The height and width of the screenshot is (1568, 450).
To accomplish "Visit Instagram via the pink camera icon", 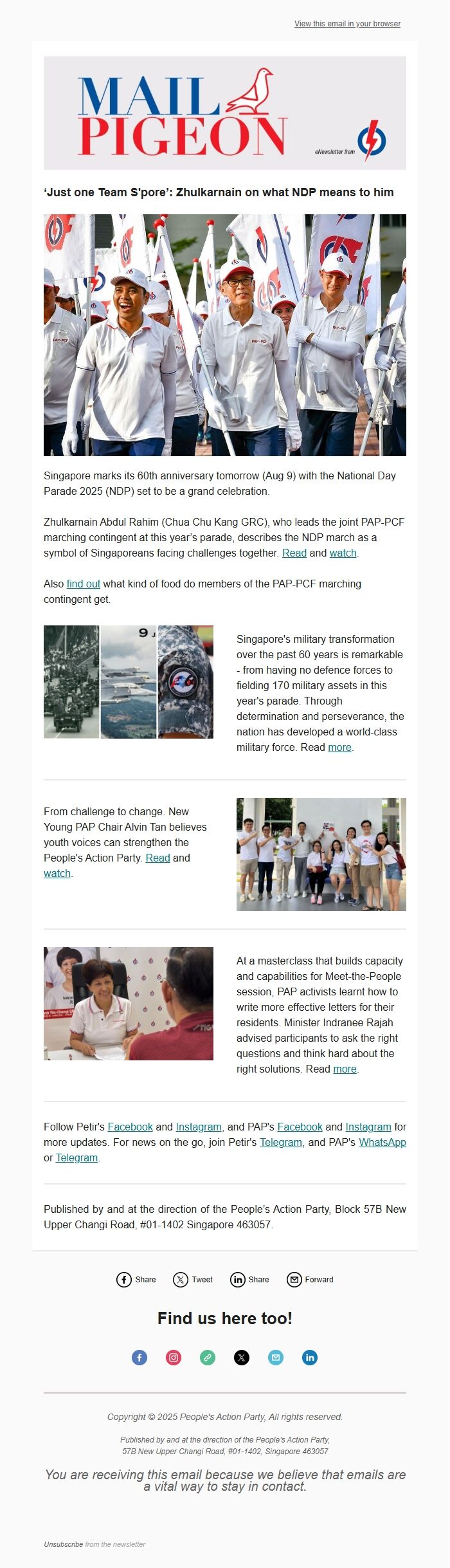I will [x=174, y=1357].
